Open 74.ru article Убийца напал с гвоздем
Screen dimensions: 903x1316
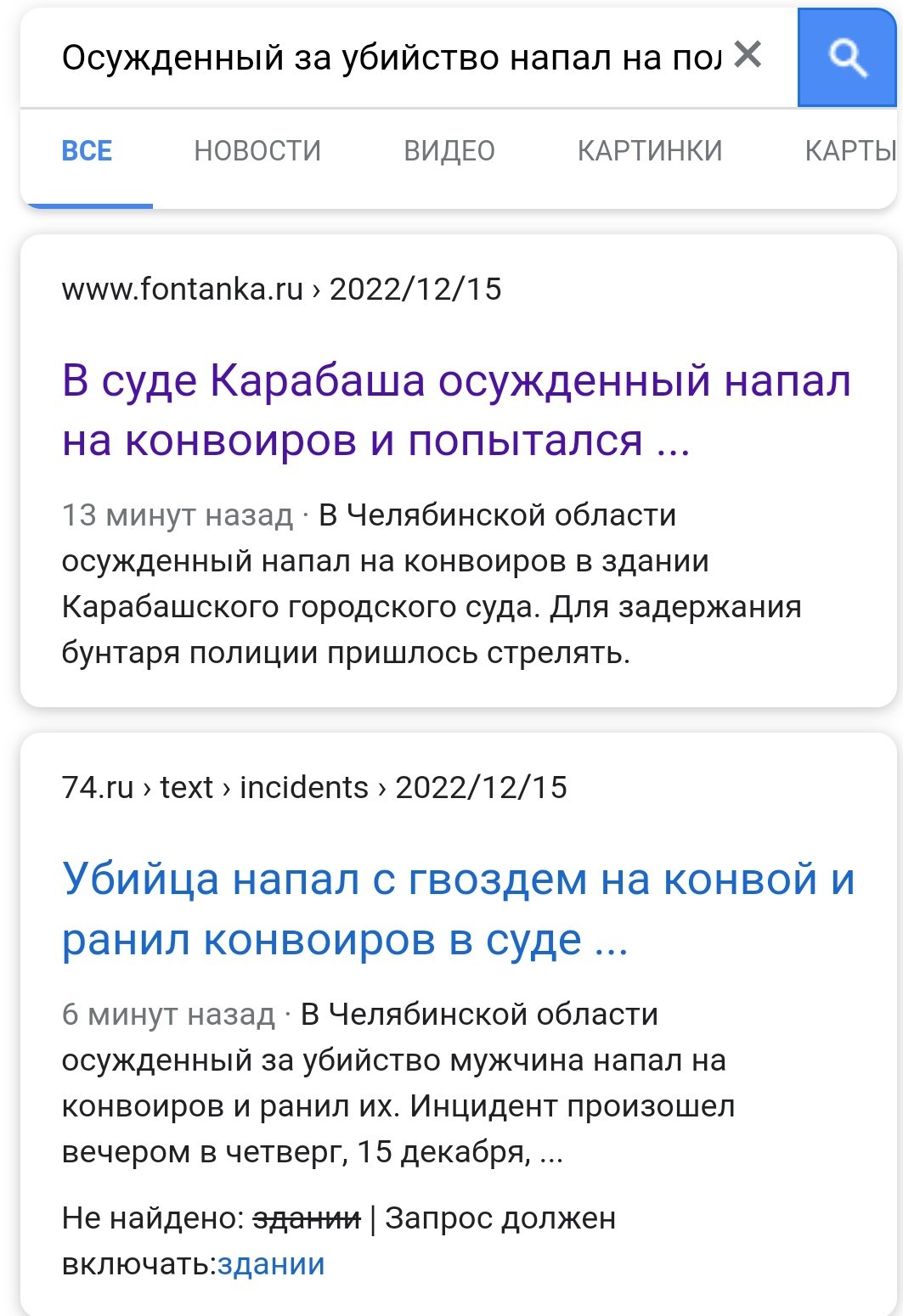click(x=458, y=908)
